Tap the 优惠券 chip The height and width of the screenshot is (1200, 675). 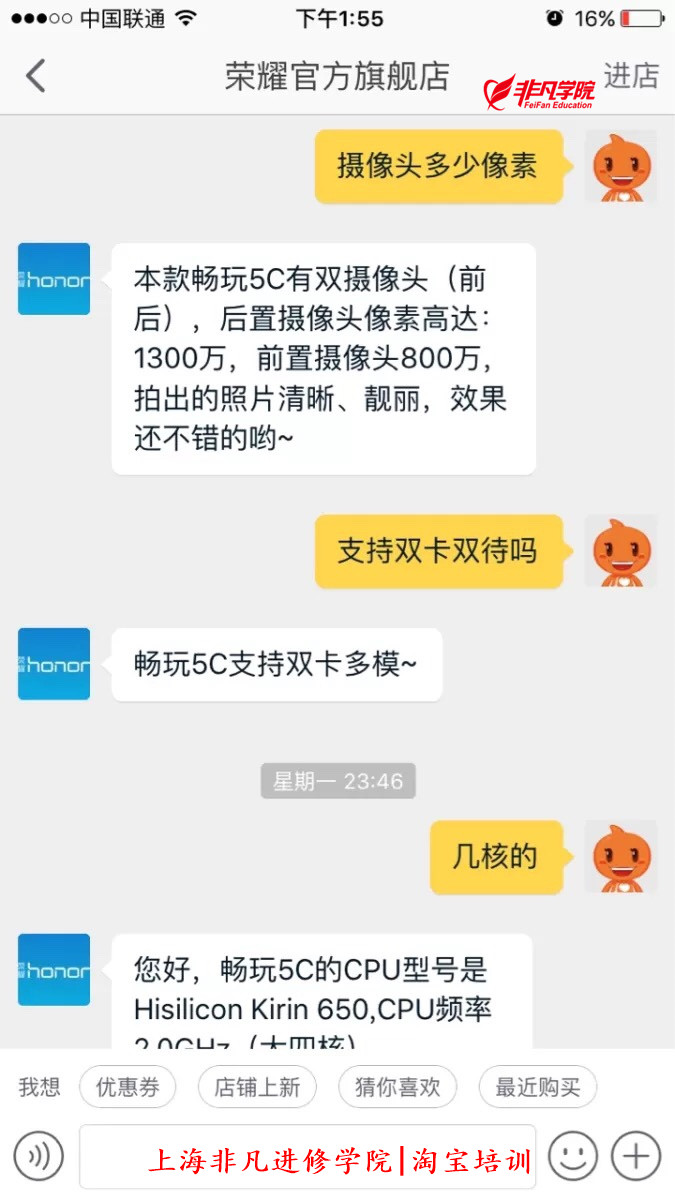tap(127, 1088)
